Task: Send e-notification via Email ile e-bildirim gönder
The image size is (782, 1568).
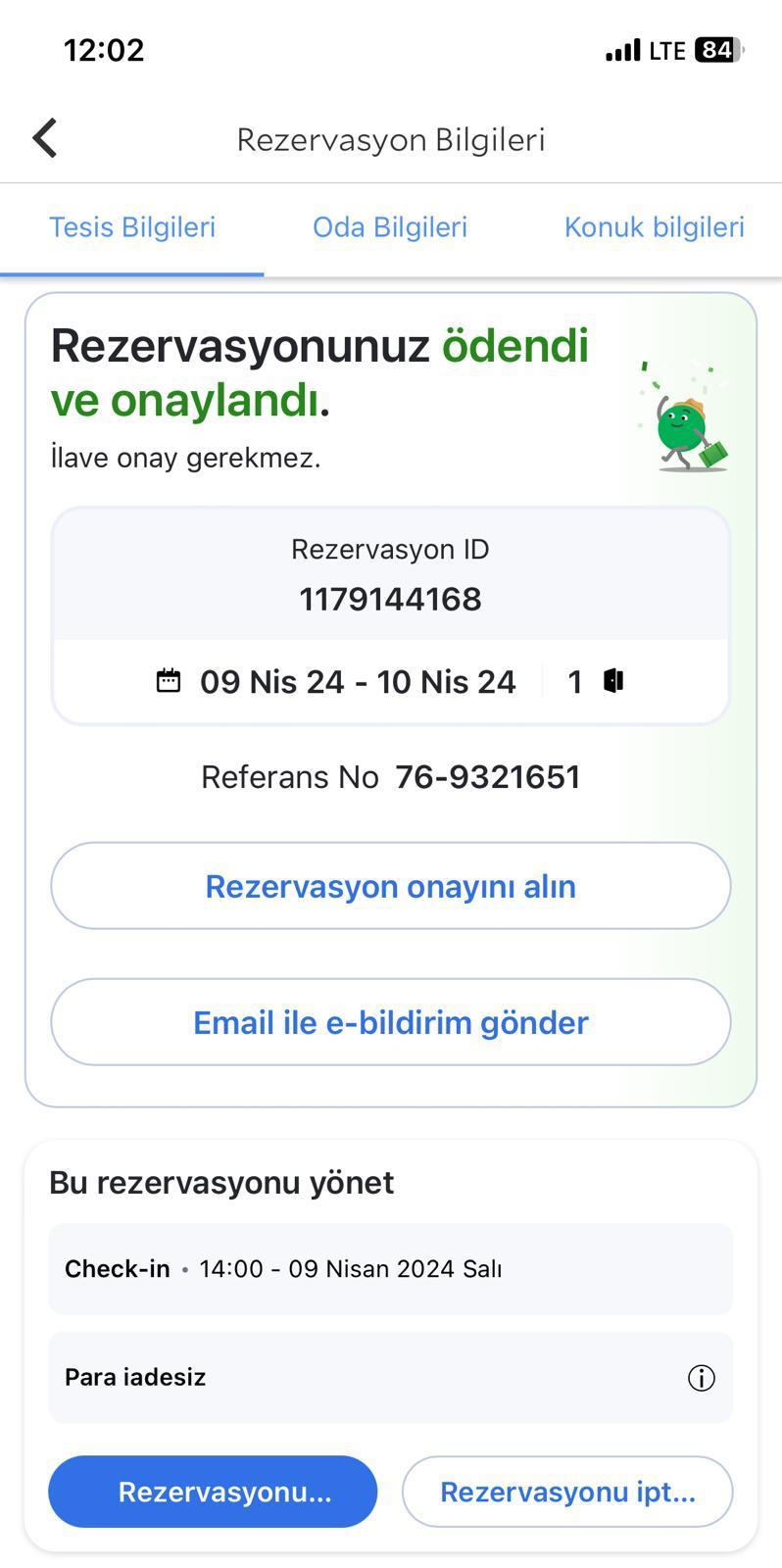Action: 390,1022
